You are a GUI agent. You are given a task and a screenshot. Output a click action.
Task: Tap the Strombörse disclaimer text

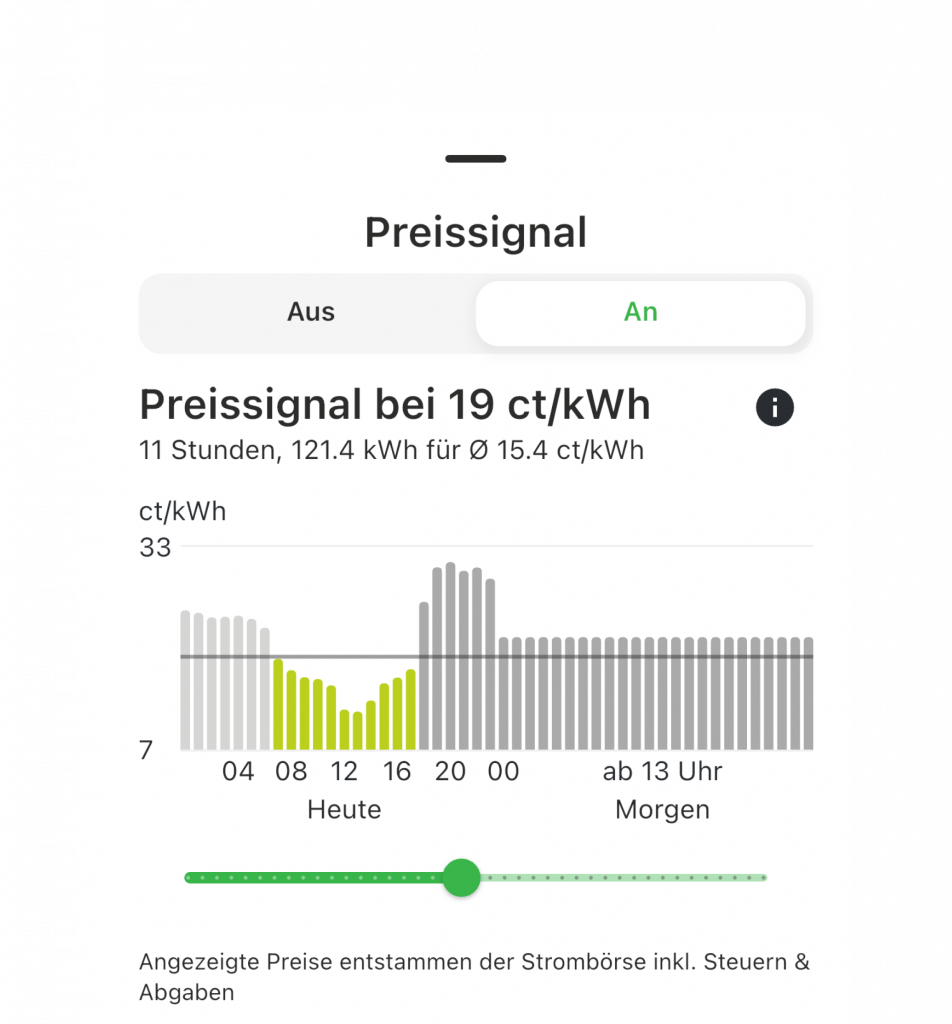click(476, 977)
